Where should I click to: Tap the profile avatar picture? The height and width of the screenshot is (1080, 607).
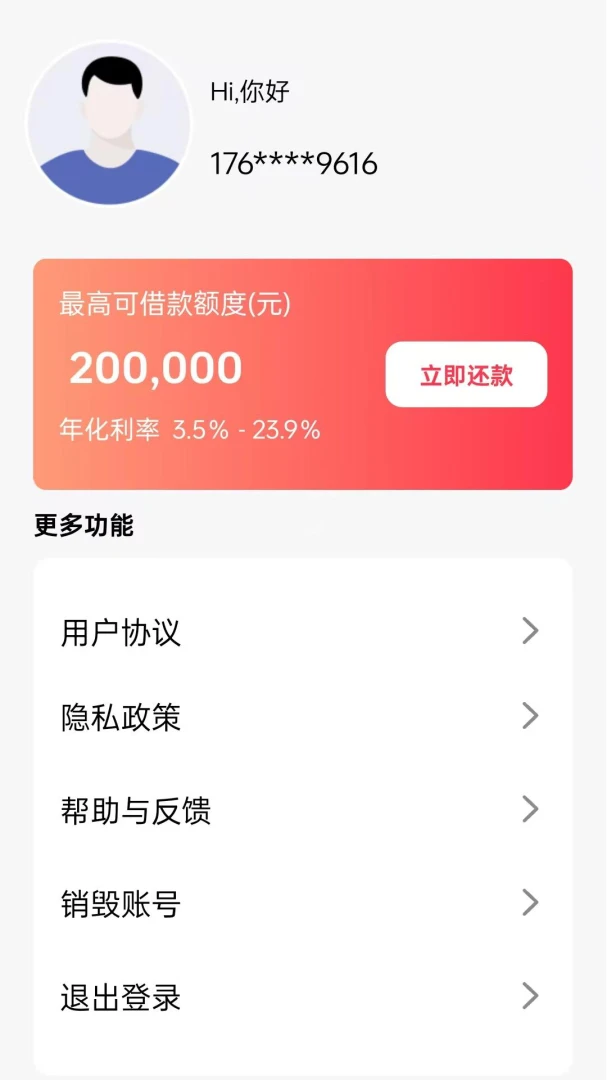tap(108, 124)
